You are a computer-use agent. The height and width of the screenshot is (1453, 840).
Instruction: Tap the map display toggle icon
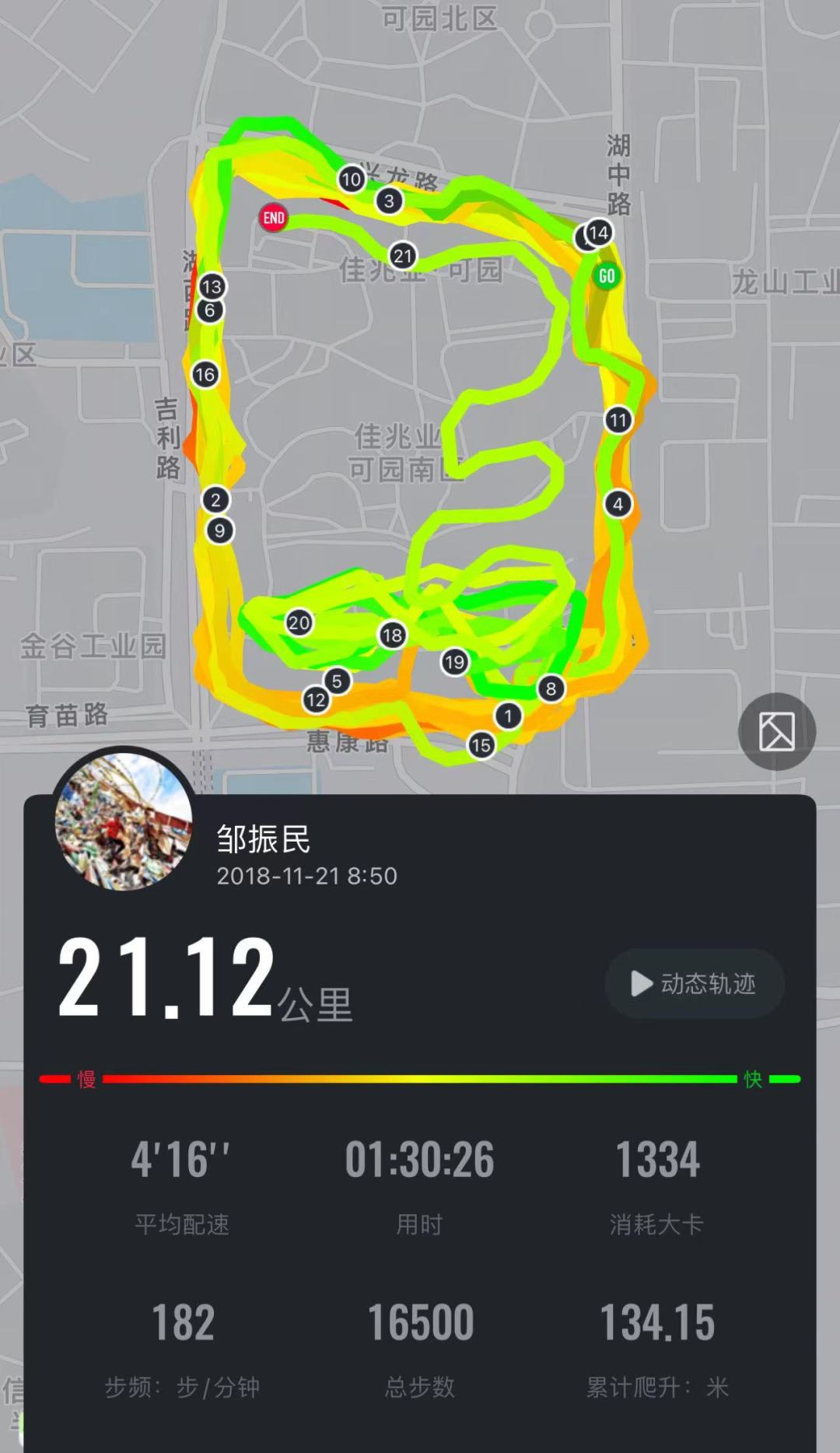[776, 731]
